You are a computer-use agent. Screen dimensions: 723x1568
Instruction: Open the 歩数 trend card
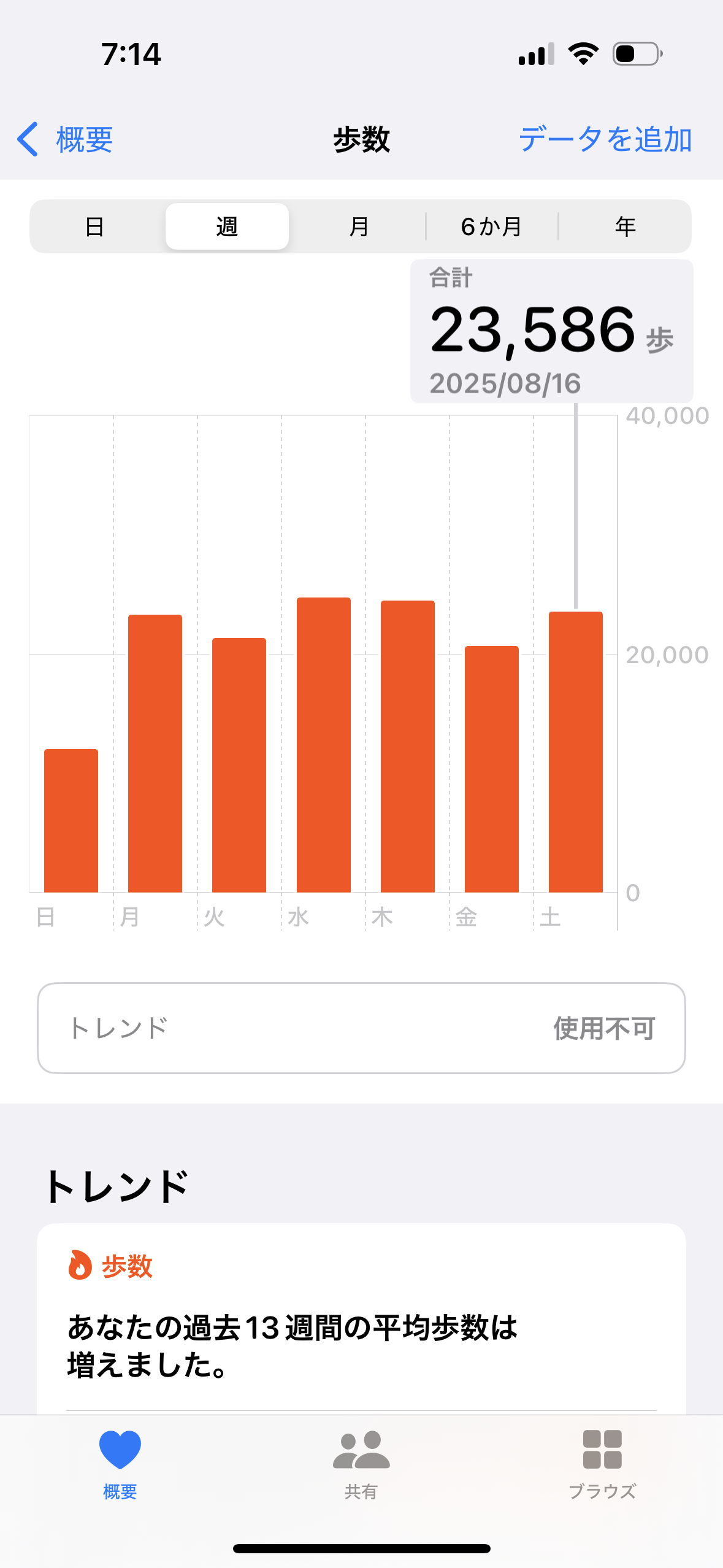coord(361,1319)
